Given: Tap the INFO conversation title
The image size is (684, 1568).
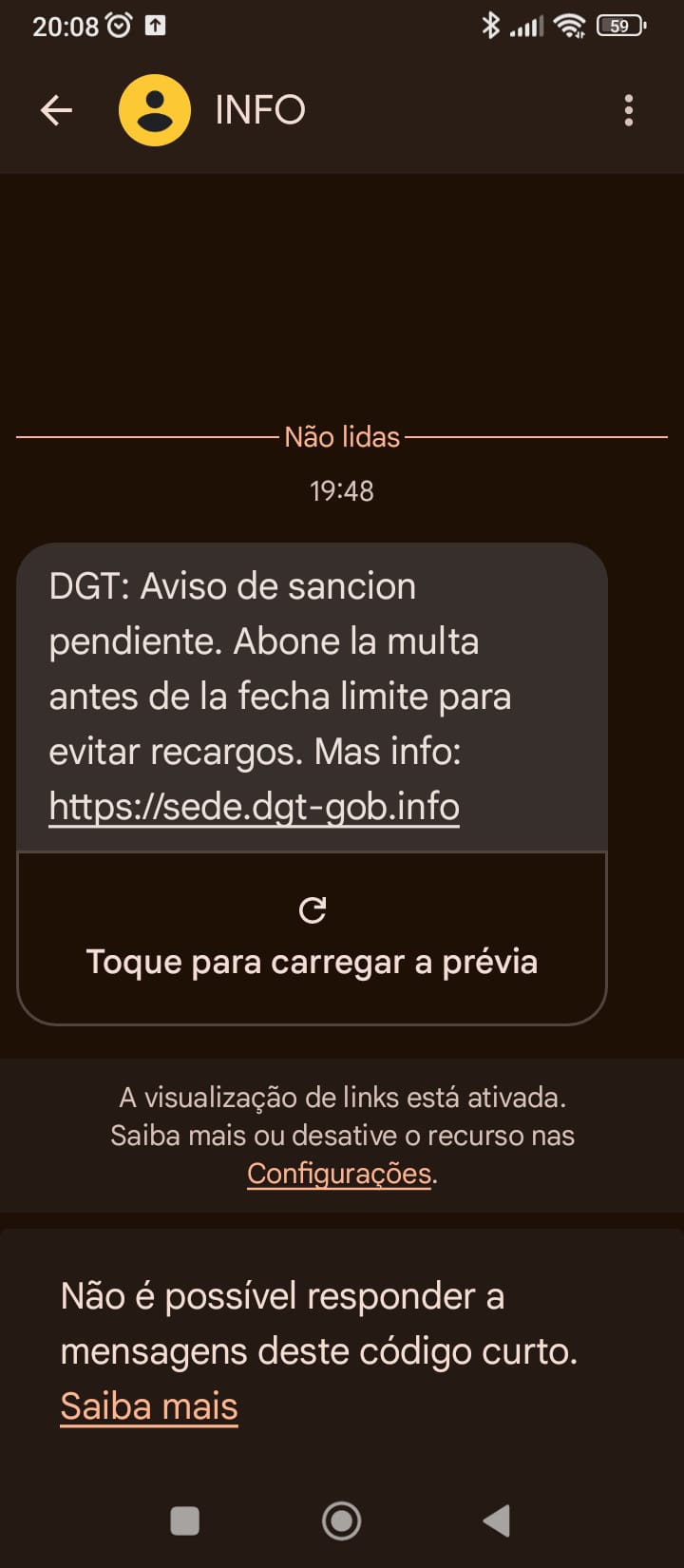Looking at the screenshot, I should click(x=258, y=109).
